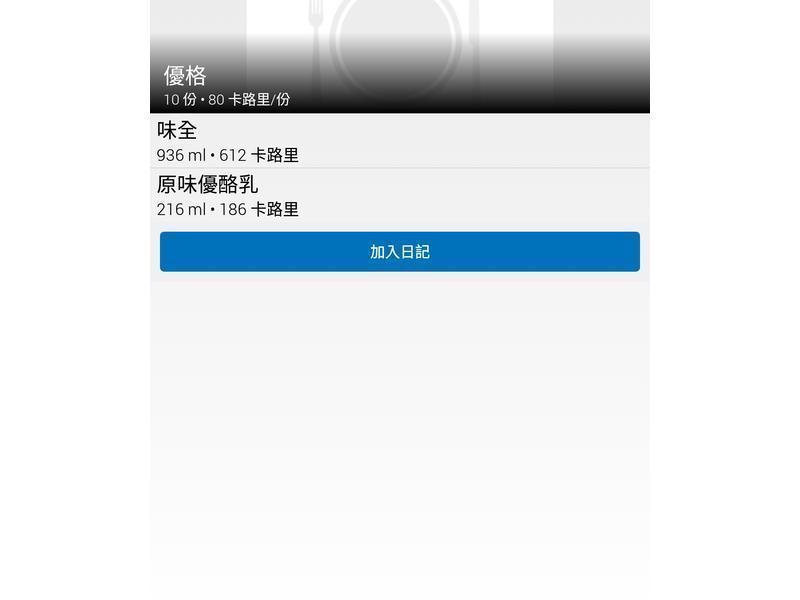Select the 原味優酪乳 216 ml row
The width and height of the screenshot is (800, 600).
pyautogui.click(x=399, y=196)
